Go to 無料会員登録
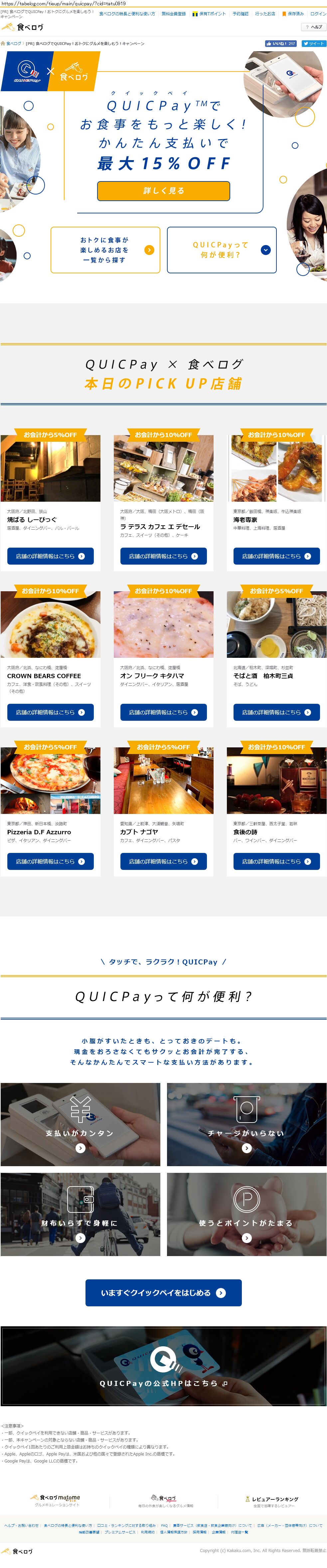Viewport: 327px width, 1568px height. [174, 13]
